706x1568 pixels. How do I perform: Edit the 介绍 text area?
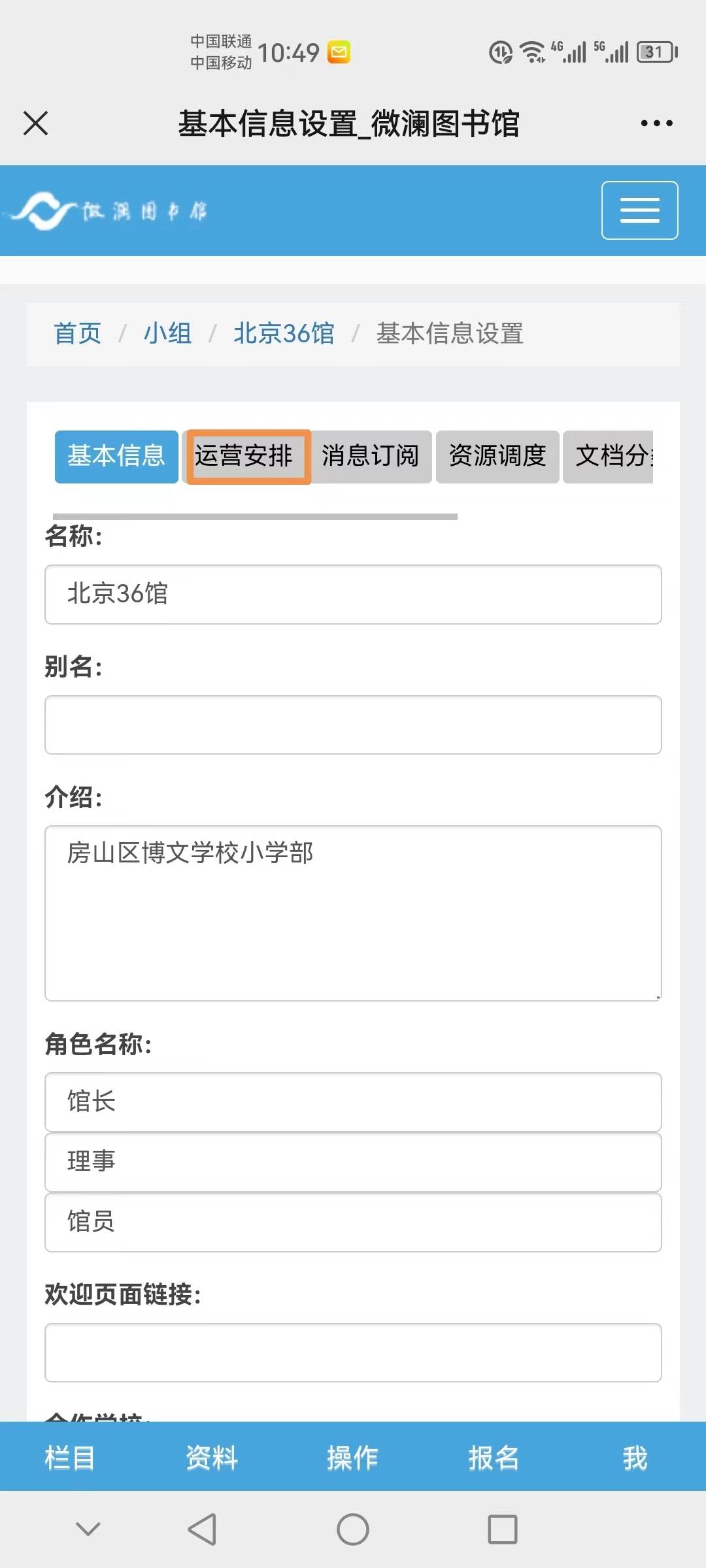[x=353, y=913]
